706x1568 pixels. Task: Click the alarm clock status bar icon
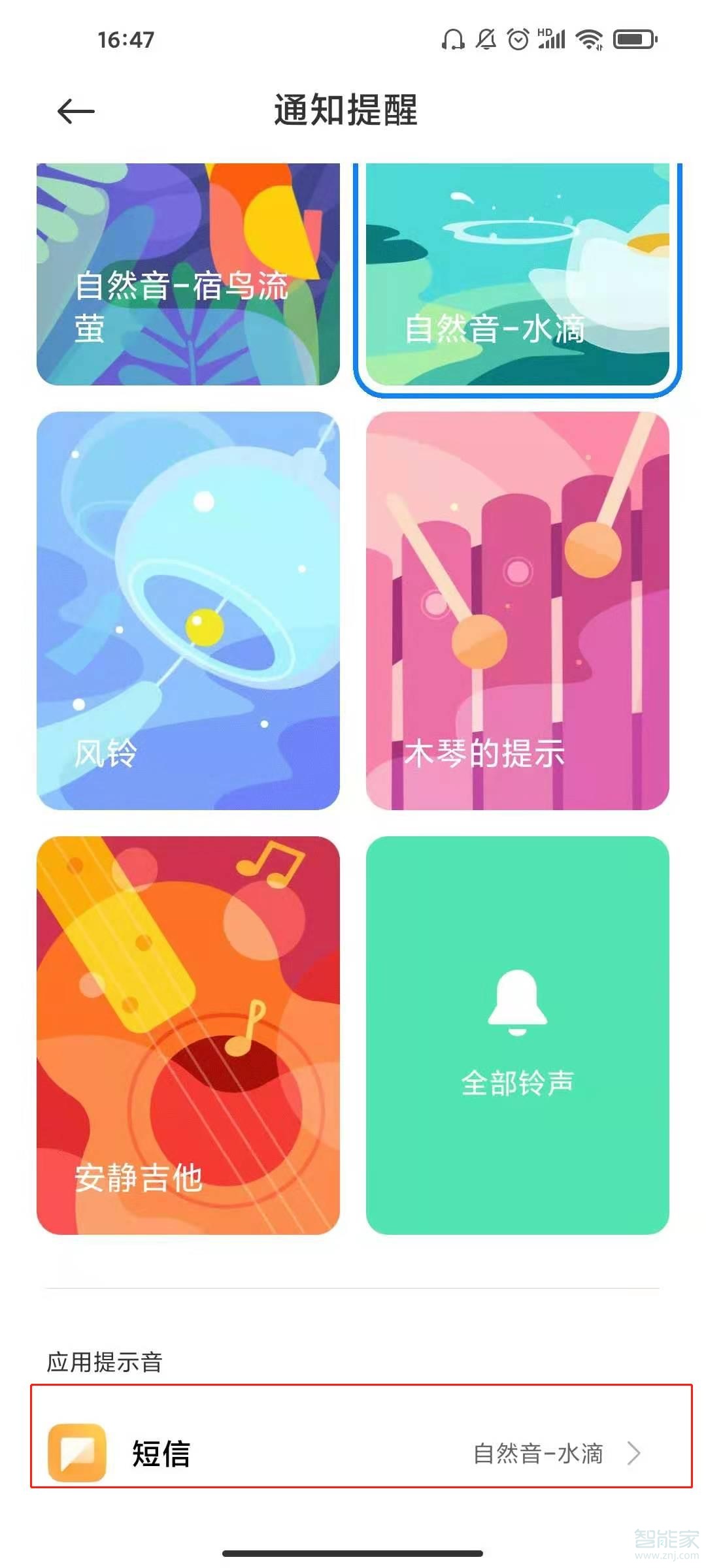coord(518,39)
